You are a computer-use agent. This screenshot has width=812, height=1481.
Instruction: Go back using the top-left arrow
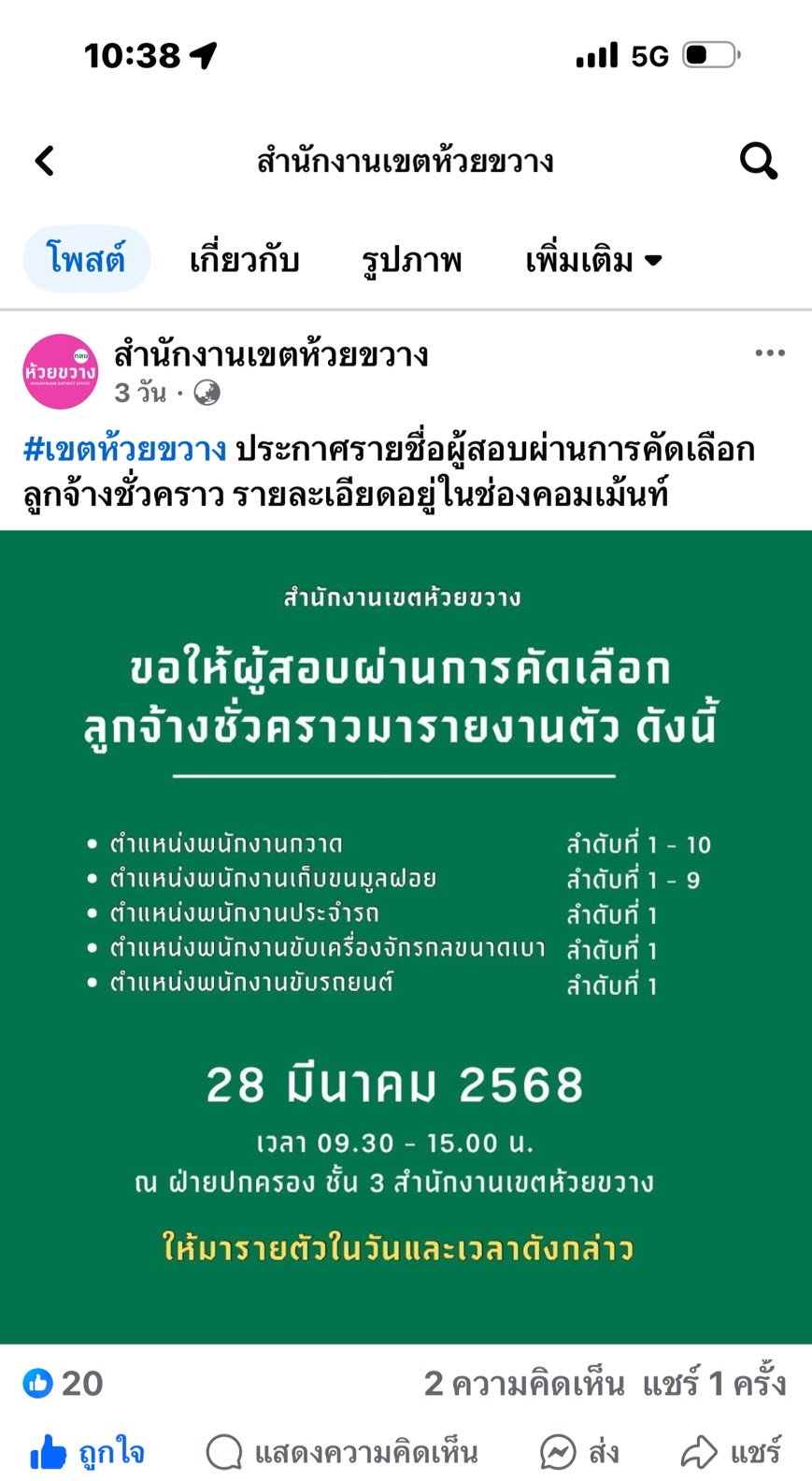45,161
